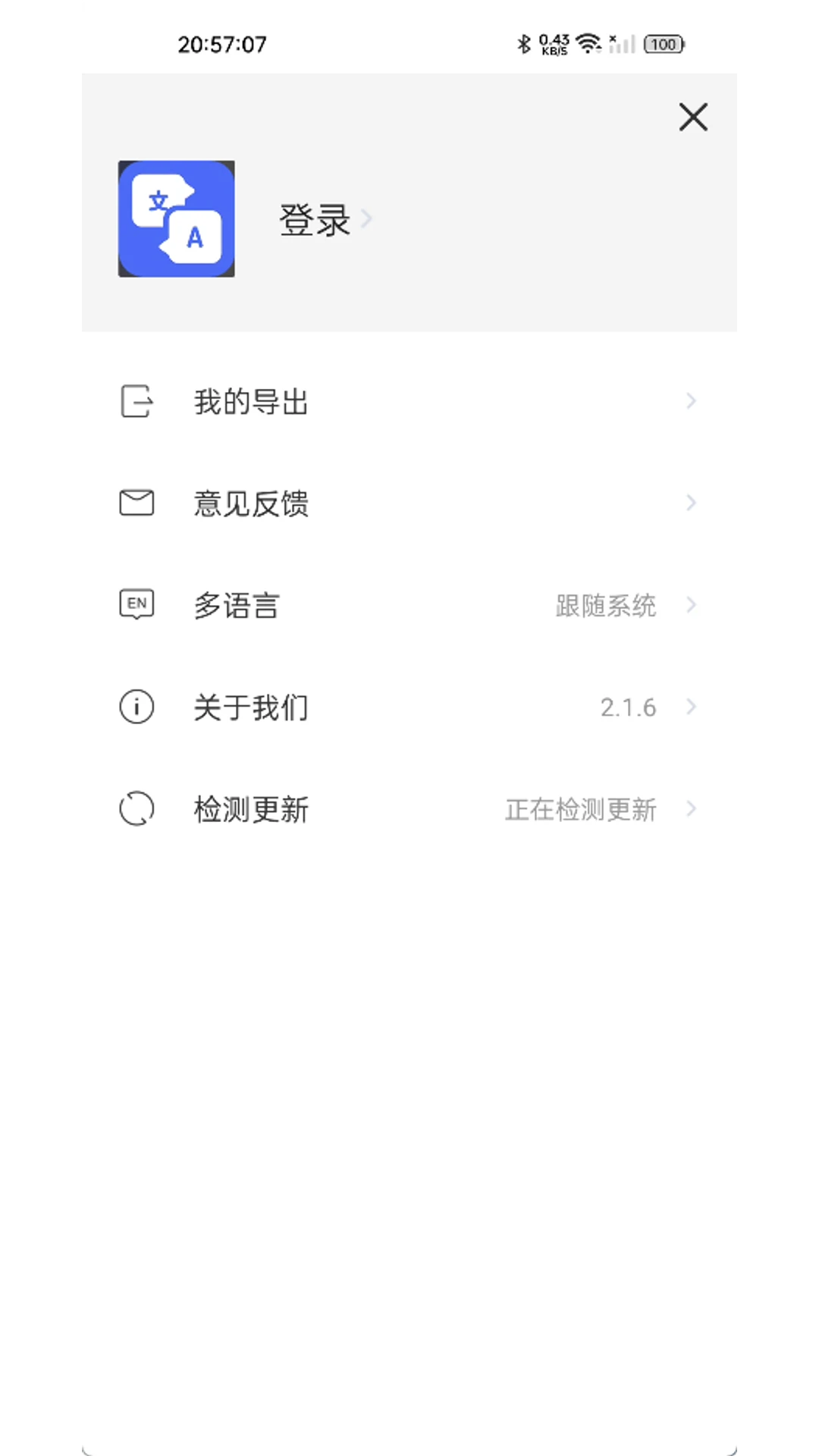Click the envelope icon beside 意见反馈
The height and width of the screenshot is (1456, 819).
pyautogui.click(x=136, y=503)
